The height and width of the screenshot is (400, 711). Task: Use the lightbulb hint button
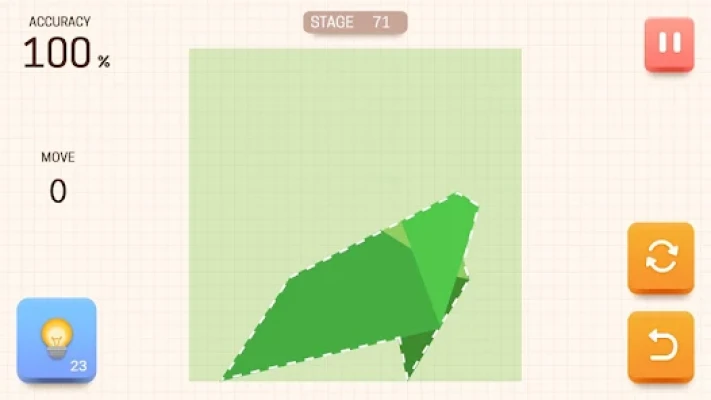pos(57,339)
